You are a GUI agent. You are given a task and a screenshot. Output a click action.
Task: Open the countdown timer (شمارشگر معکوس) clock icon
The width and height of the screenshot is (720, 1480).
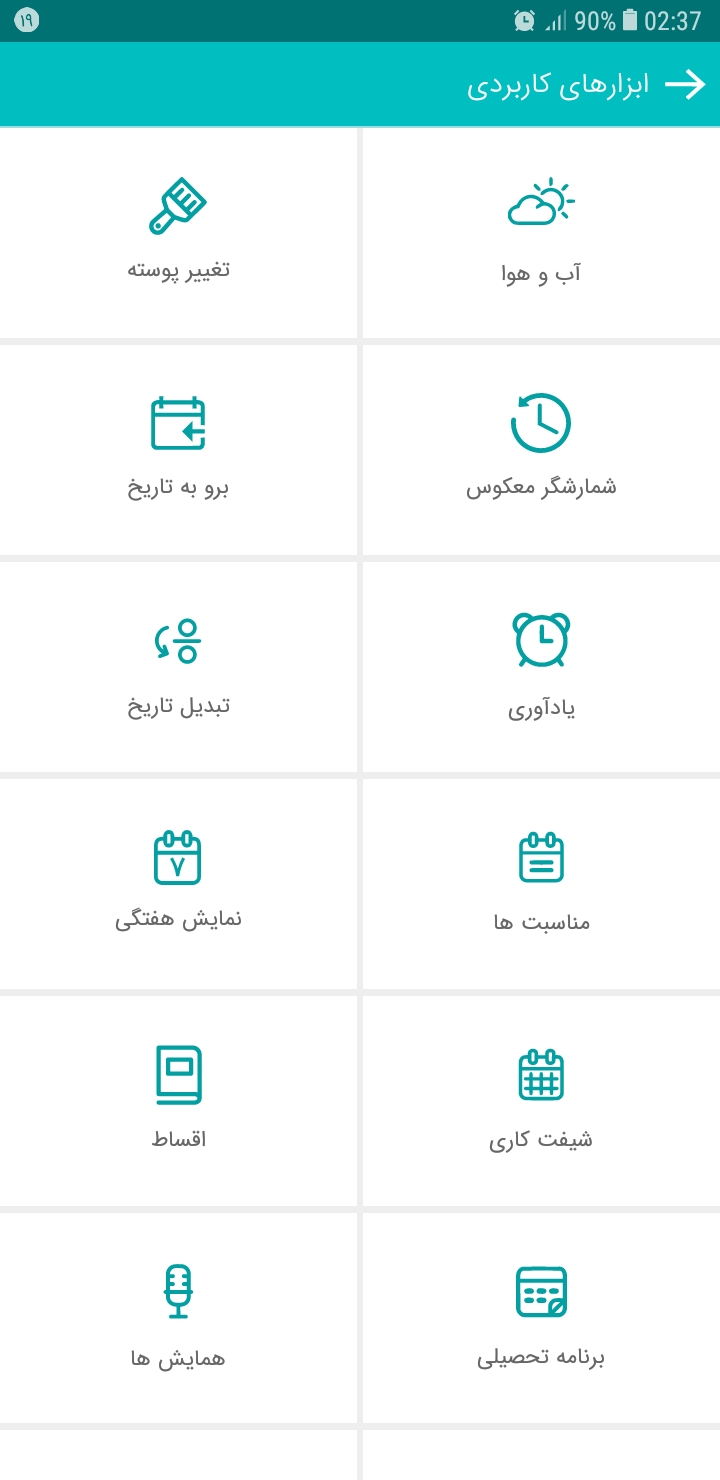(x=540, y=422)
